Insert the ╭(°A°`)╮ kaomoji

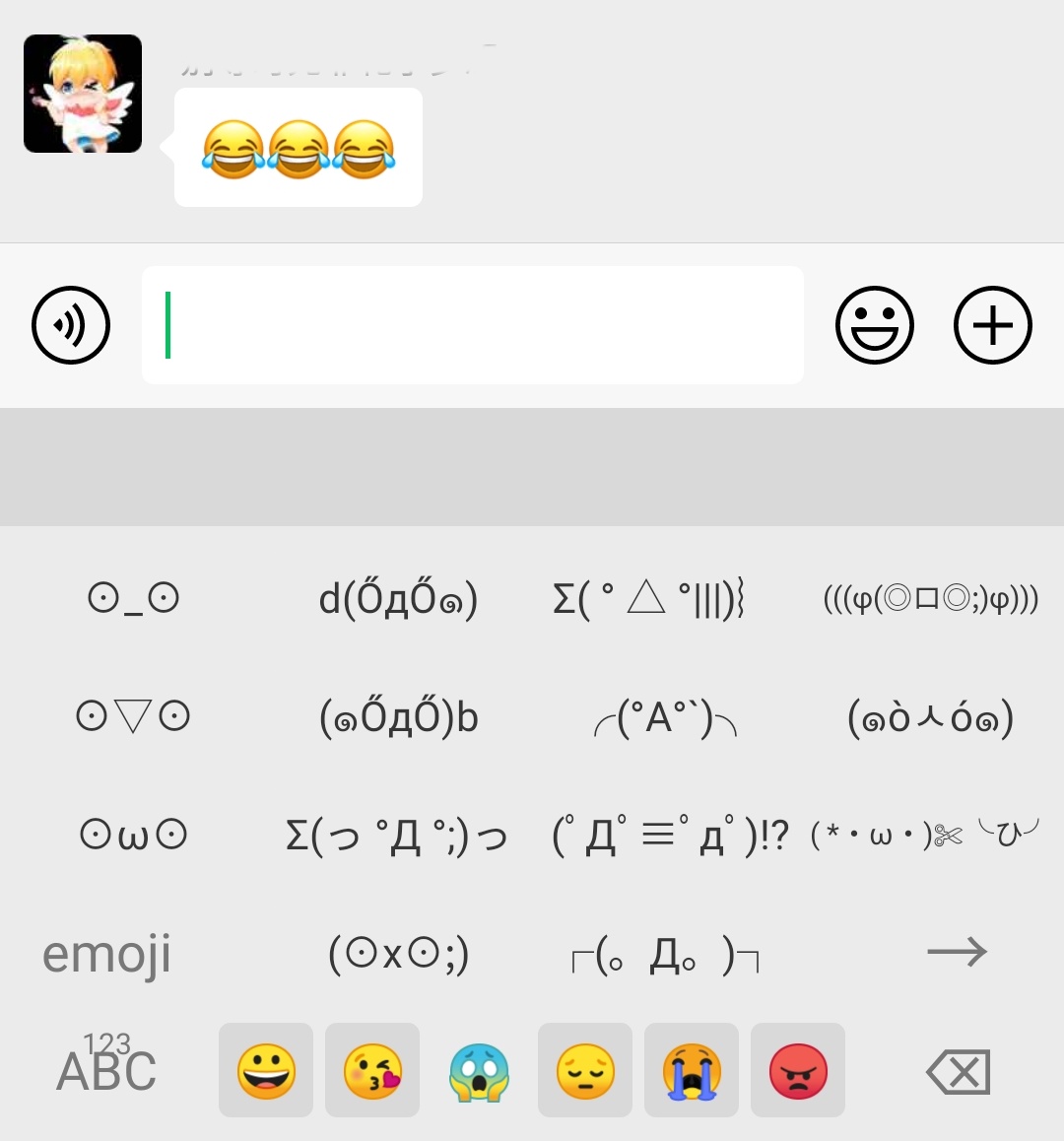(x=665, y=718)
